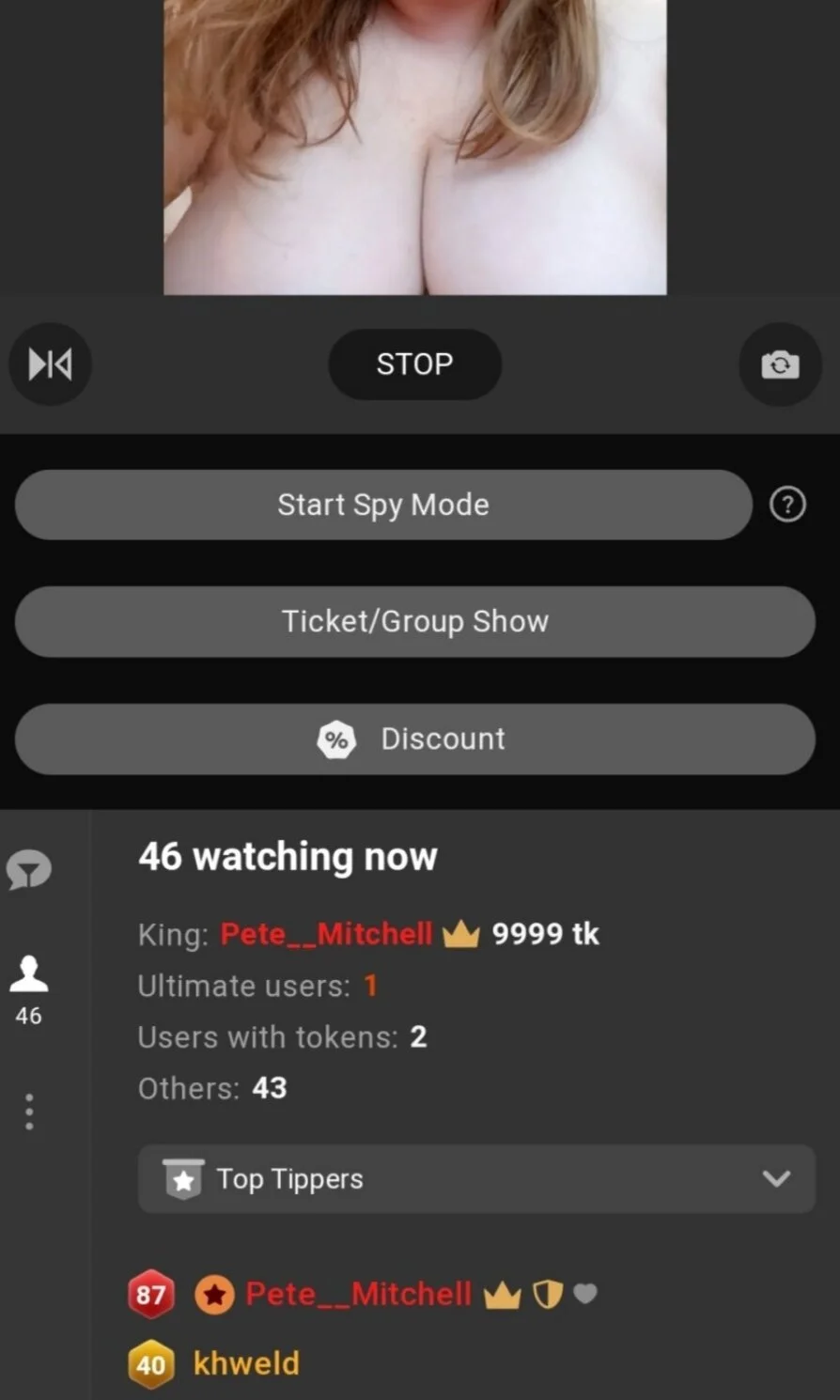Viewport: 840px width, 1400px height.
Task: Open the Discount option
Action: [x=414, y=739]
